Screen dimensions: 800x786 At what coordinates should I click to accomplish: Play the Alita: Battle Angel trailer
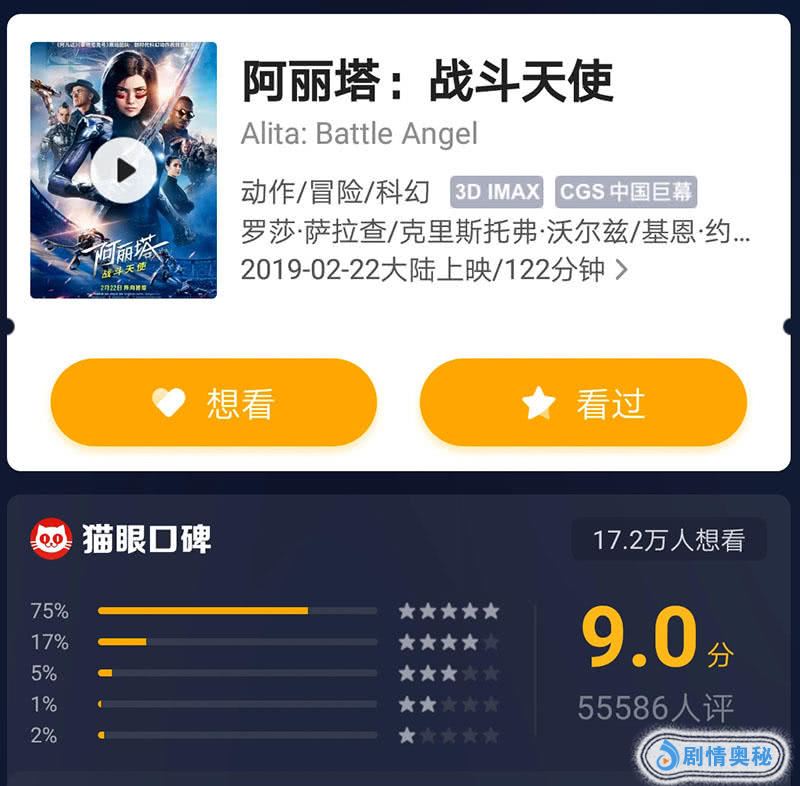coord(123,171)
